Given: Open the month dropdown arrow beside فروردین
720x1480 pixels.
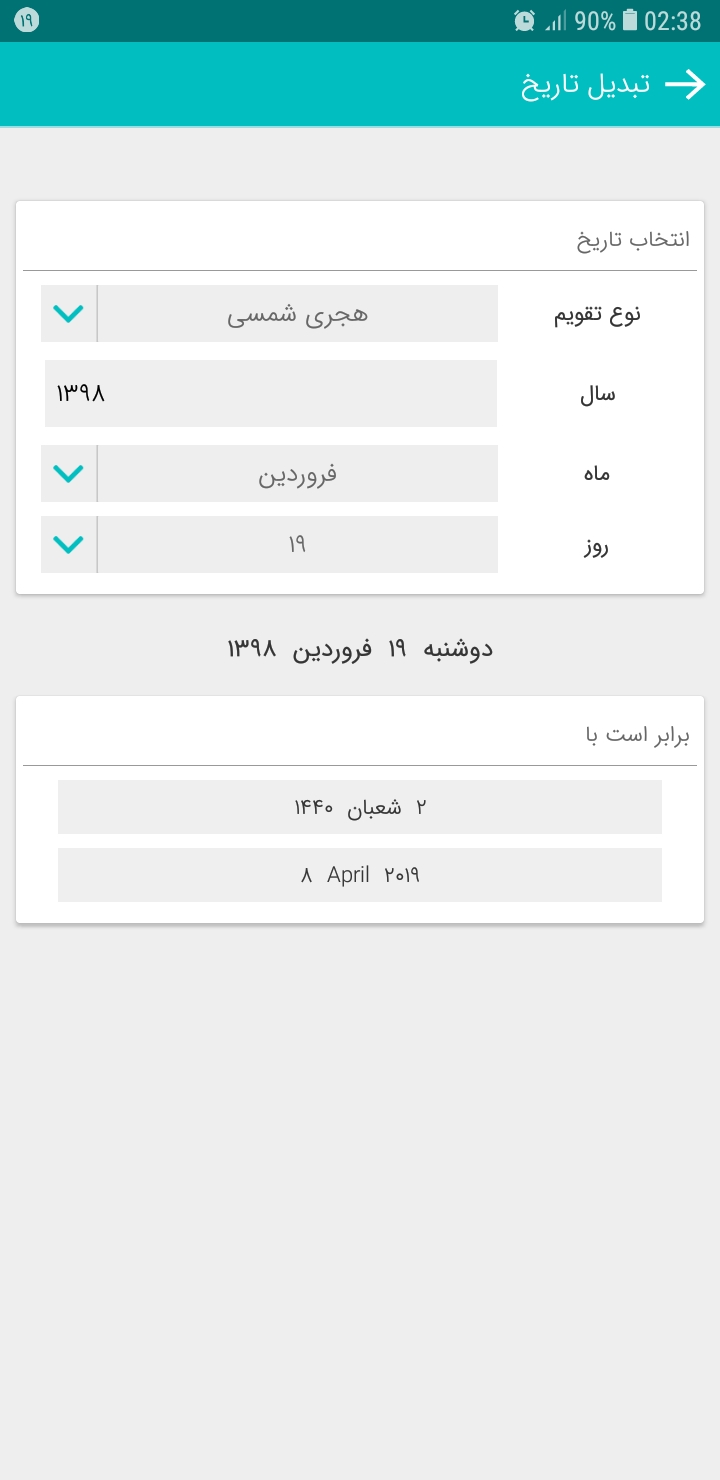Looking at the screenshot, I should tap(68, 473).
